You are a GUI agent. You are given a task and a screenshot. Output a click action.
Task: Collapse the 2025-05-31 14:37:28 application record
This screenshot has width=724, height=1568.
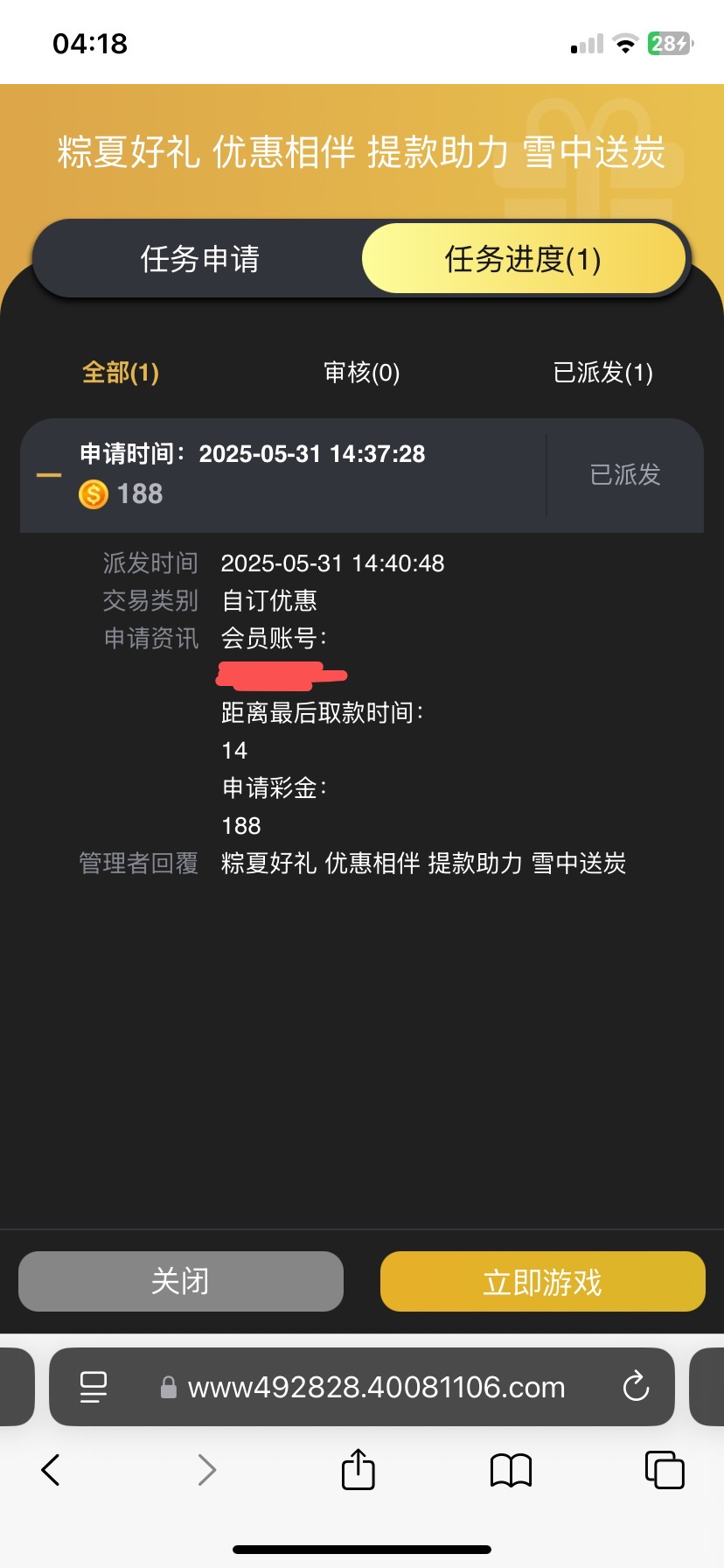tap(49, 475)
